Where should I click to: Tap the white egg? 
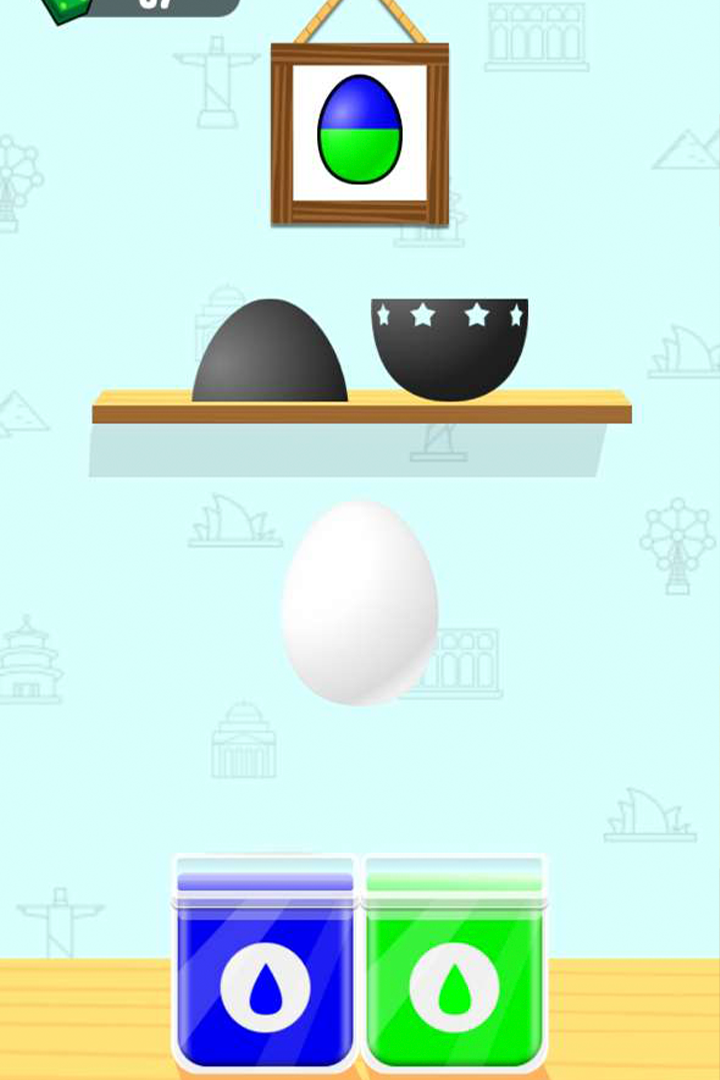pyautogui.click(x=359, y=603)
